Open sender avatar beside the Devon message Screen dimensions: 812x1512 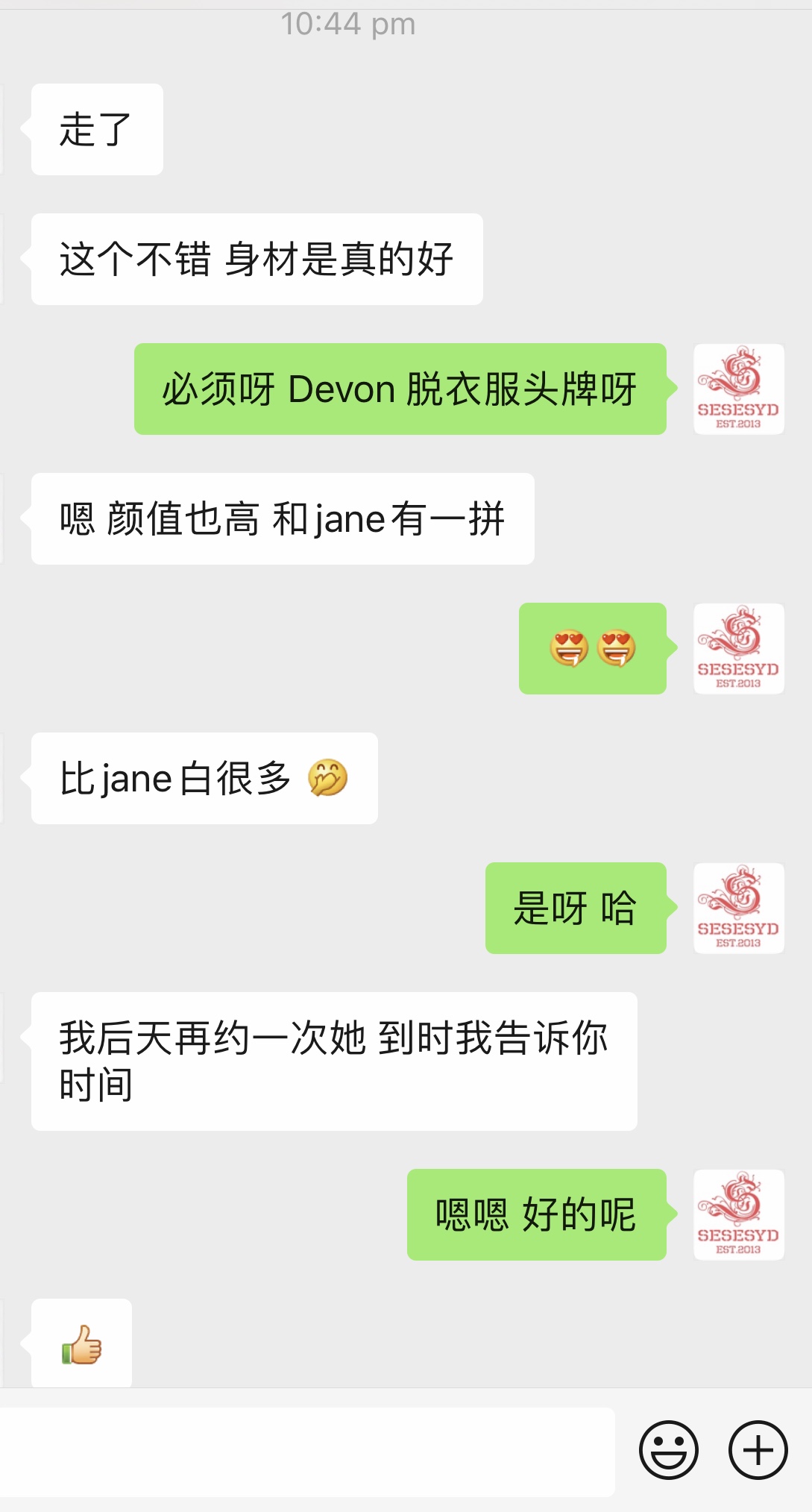click(738, 389)
